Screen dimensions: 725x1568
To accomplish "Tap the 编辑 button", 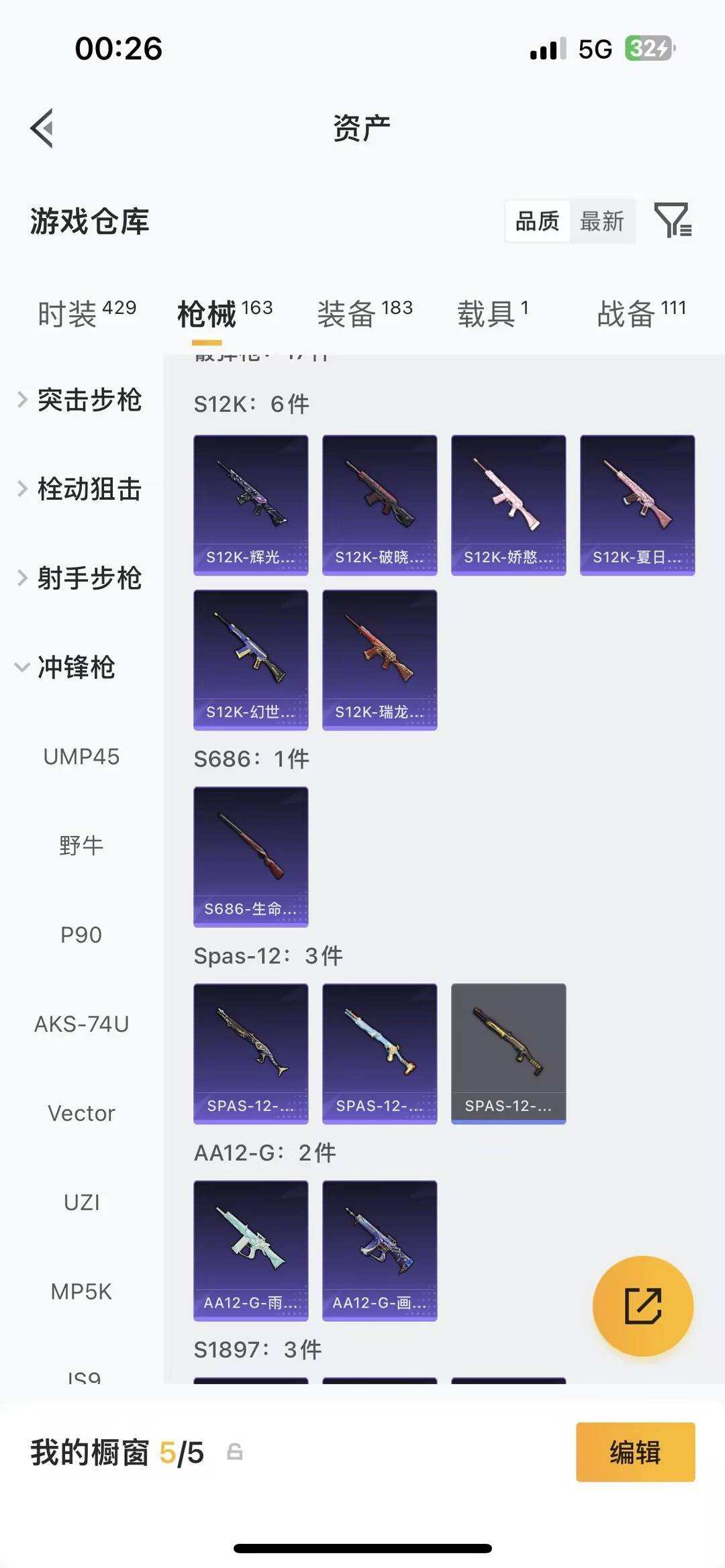I will (634, 1452).
